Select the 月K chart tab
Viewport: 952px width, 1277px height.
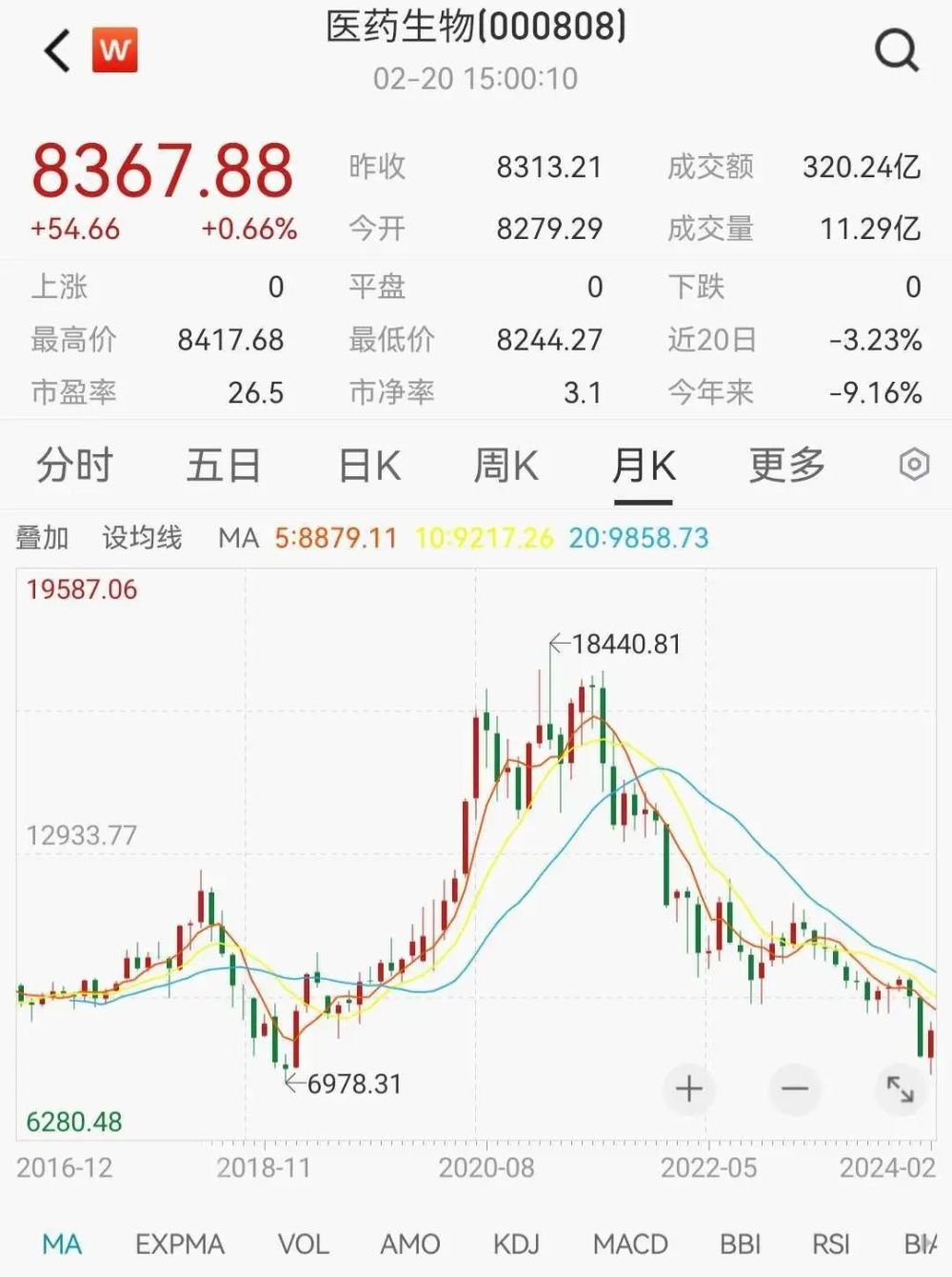coord(644,466)
